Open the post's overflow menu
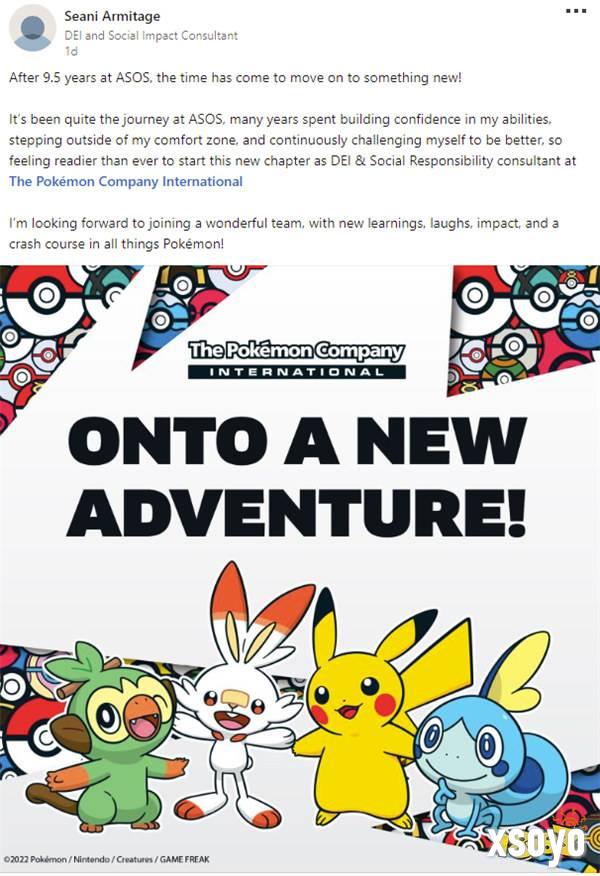 click(x=576, y=11)
